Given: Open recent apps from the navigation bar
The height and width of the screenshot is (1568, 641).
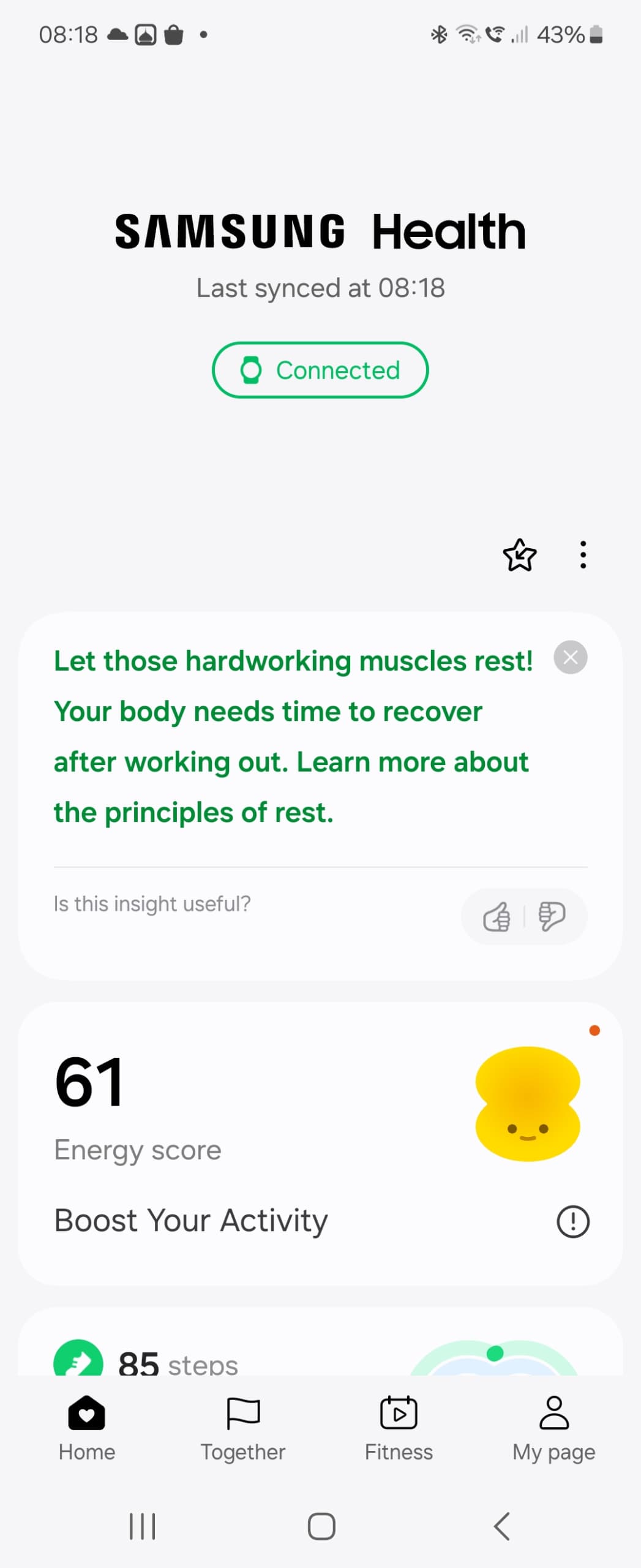Looking at the screenshot, I should coord(142,1526).
